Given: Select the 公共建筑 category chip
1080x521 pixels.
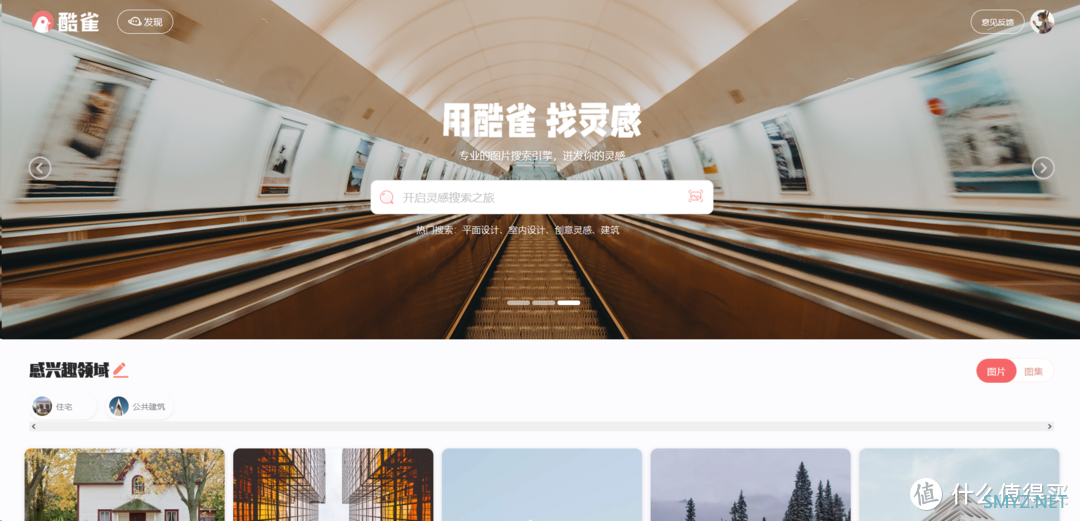Looking at the screenshot, I should click(140, 406).
